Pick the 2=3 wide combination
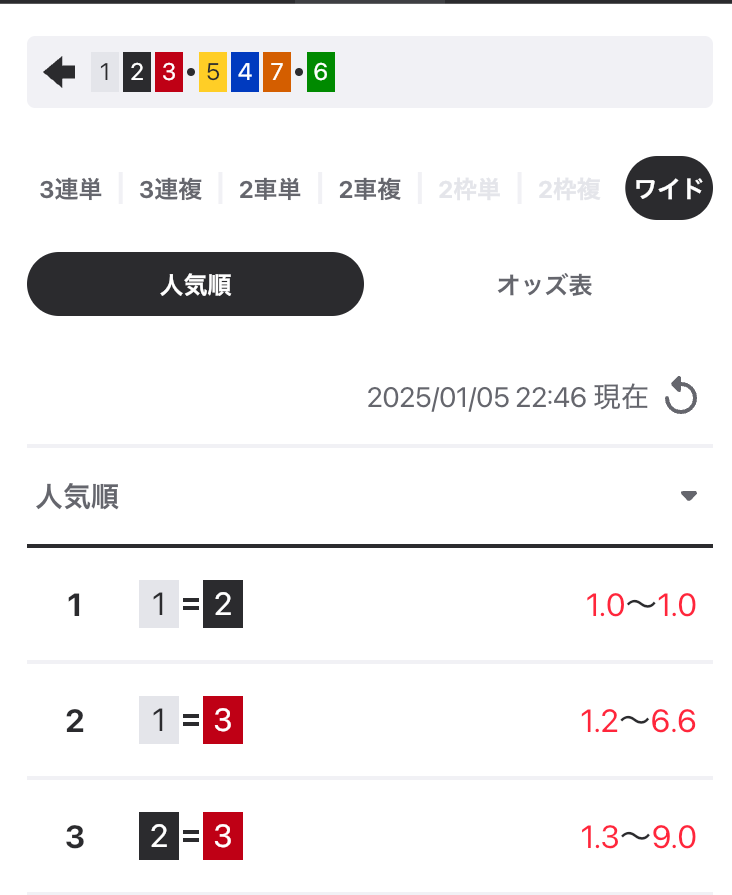 [369, 836]
